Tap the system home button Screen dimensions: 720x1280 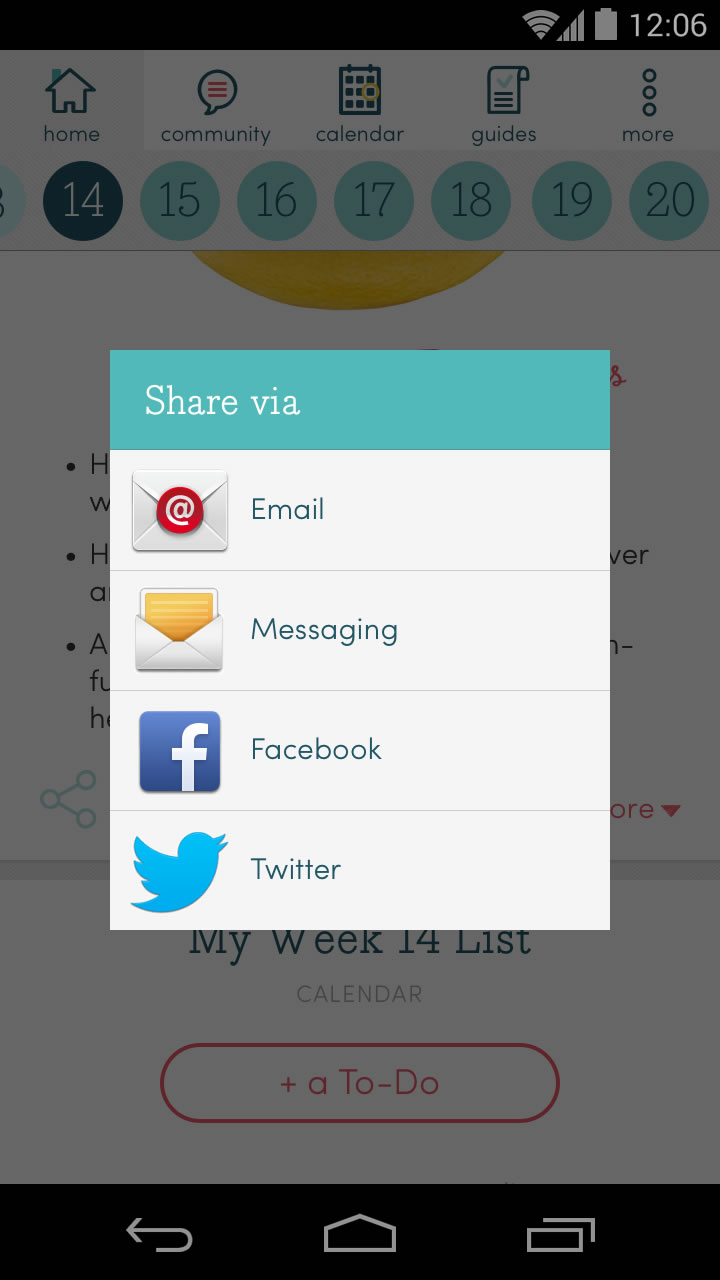(x=359, y=1235)
